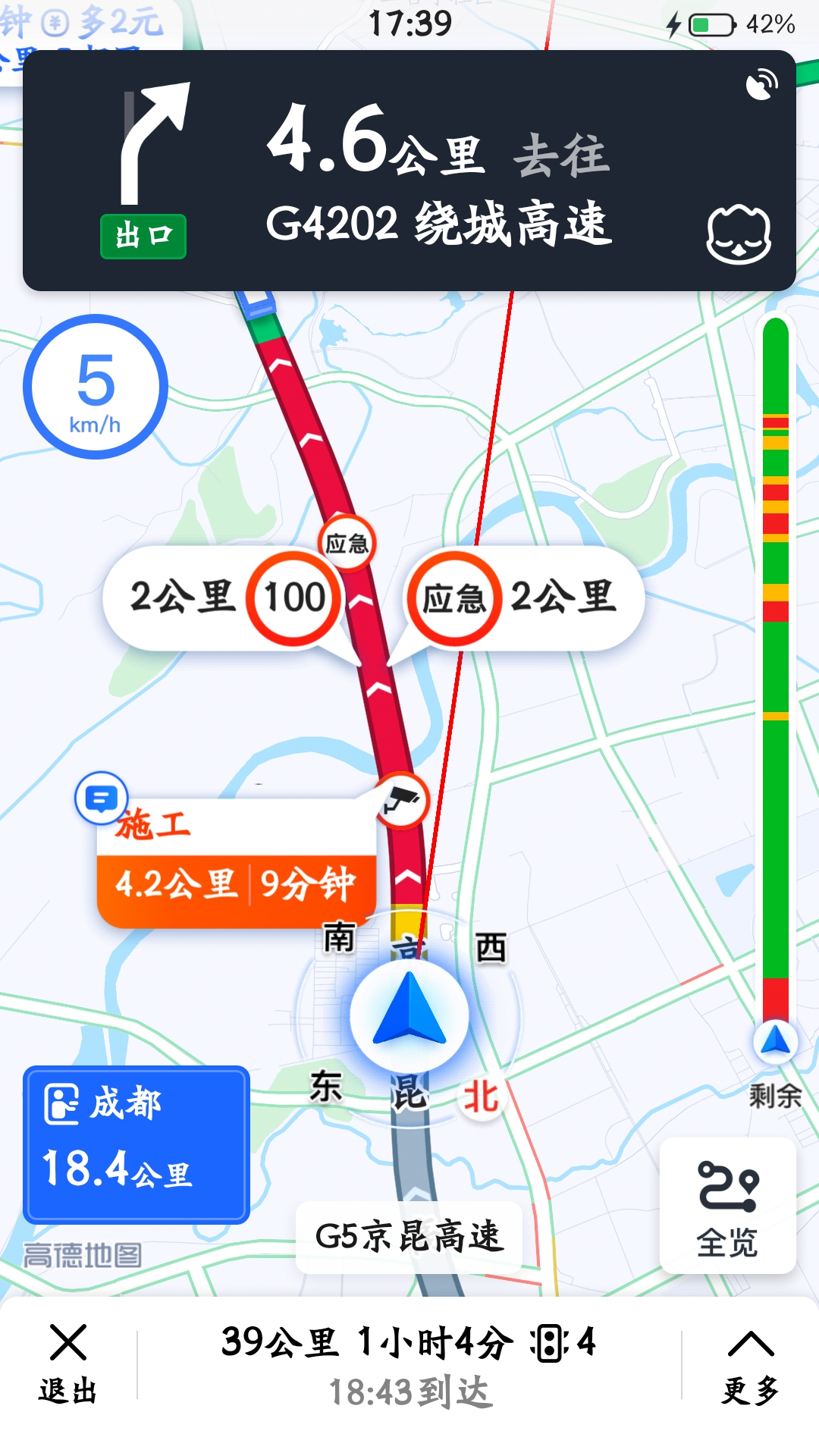Open the voice assistant mascot icon
Viewport: 819px width, 1456px height.
(738, 235)
